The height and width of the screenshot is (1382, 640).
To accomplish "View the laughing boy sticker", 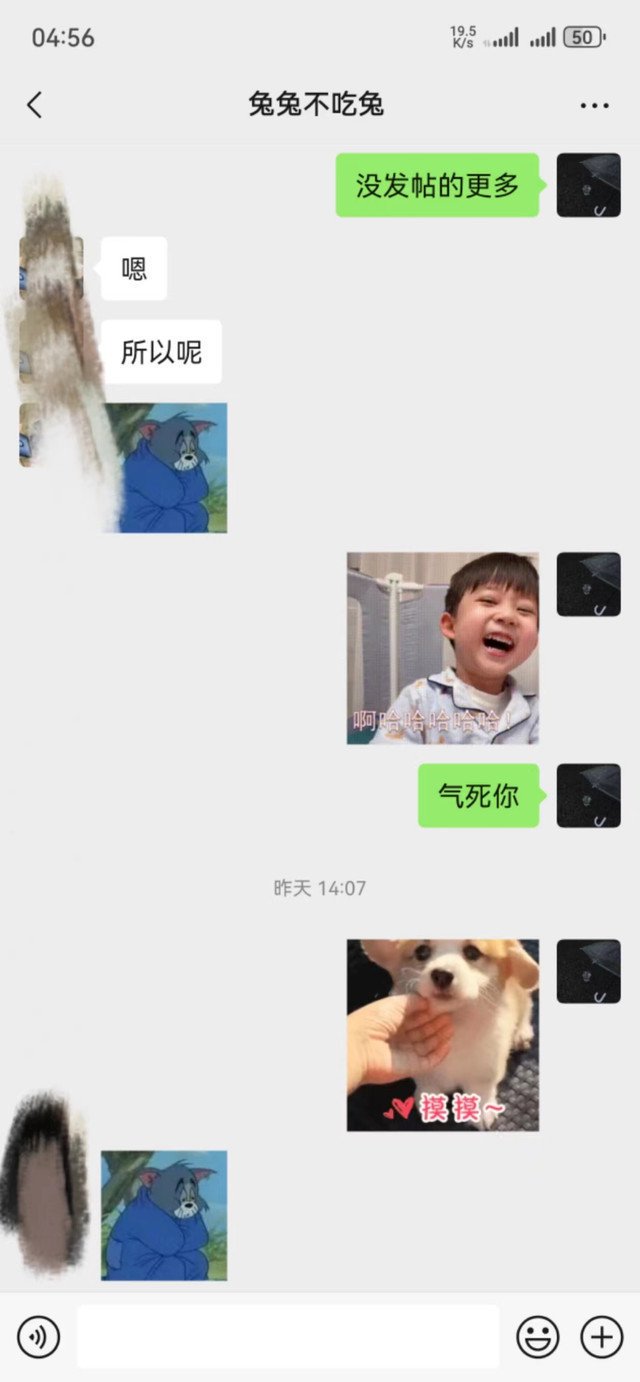I will [x=442, y=648].
